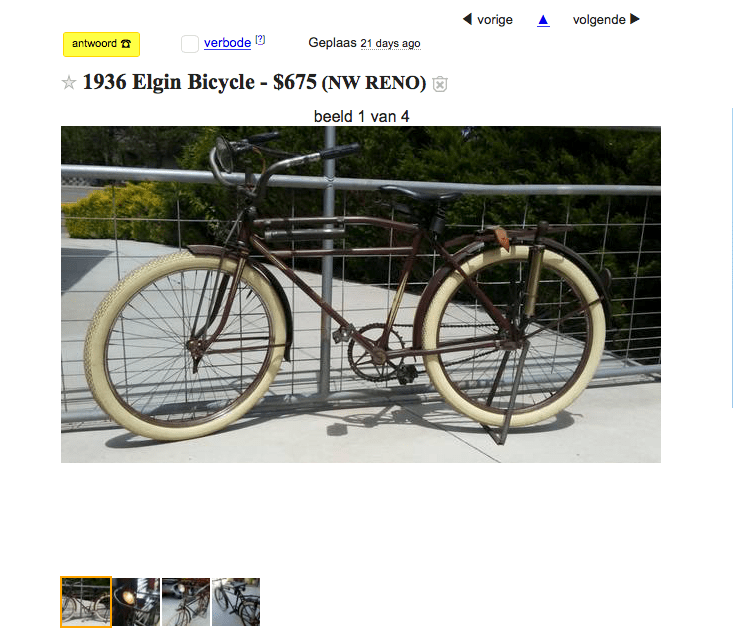Hide this posting with the x icon
Viewport: 733px width, 643px height.
point(440,84)
